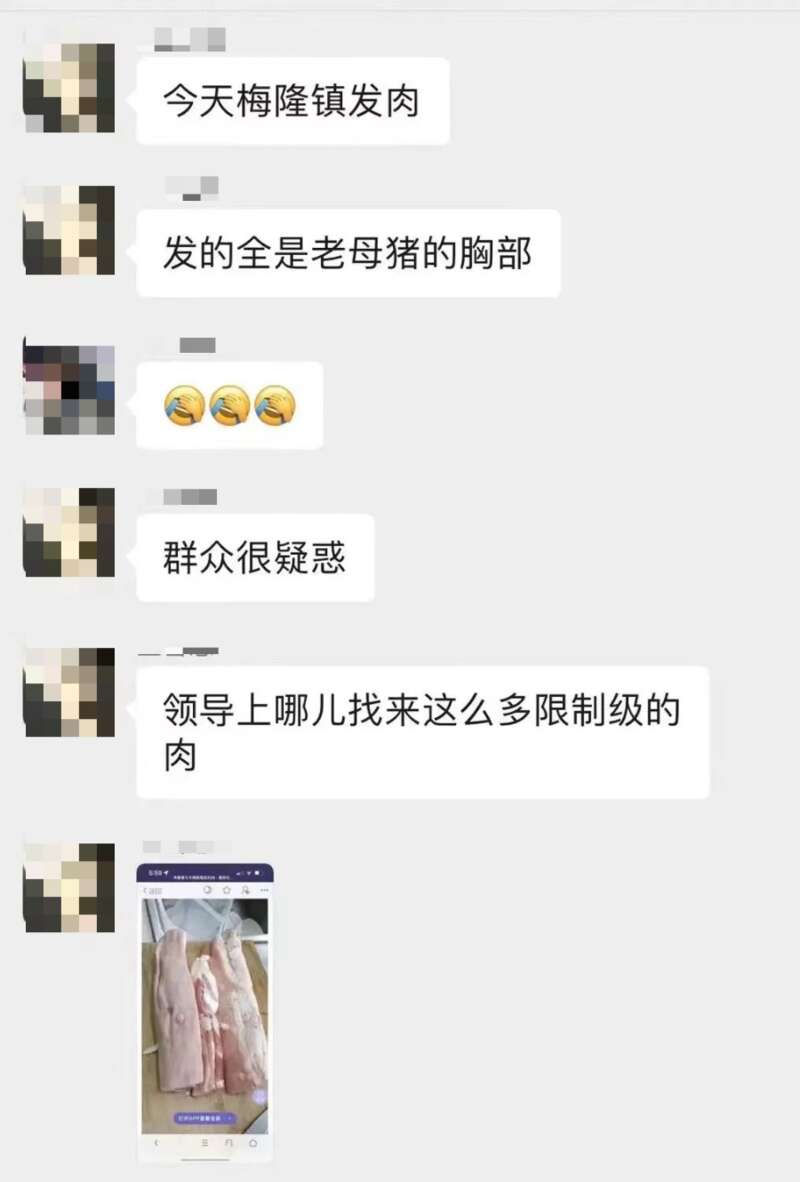Open avatar beside 群众很疑惑 message
800x1182 pixels.
tap(69, 532)
